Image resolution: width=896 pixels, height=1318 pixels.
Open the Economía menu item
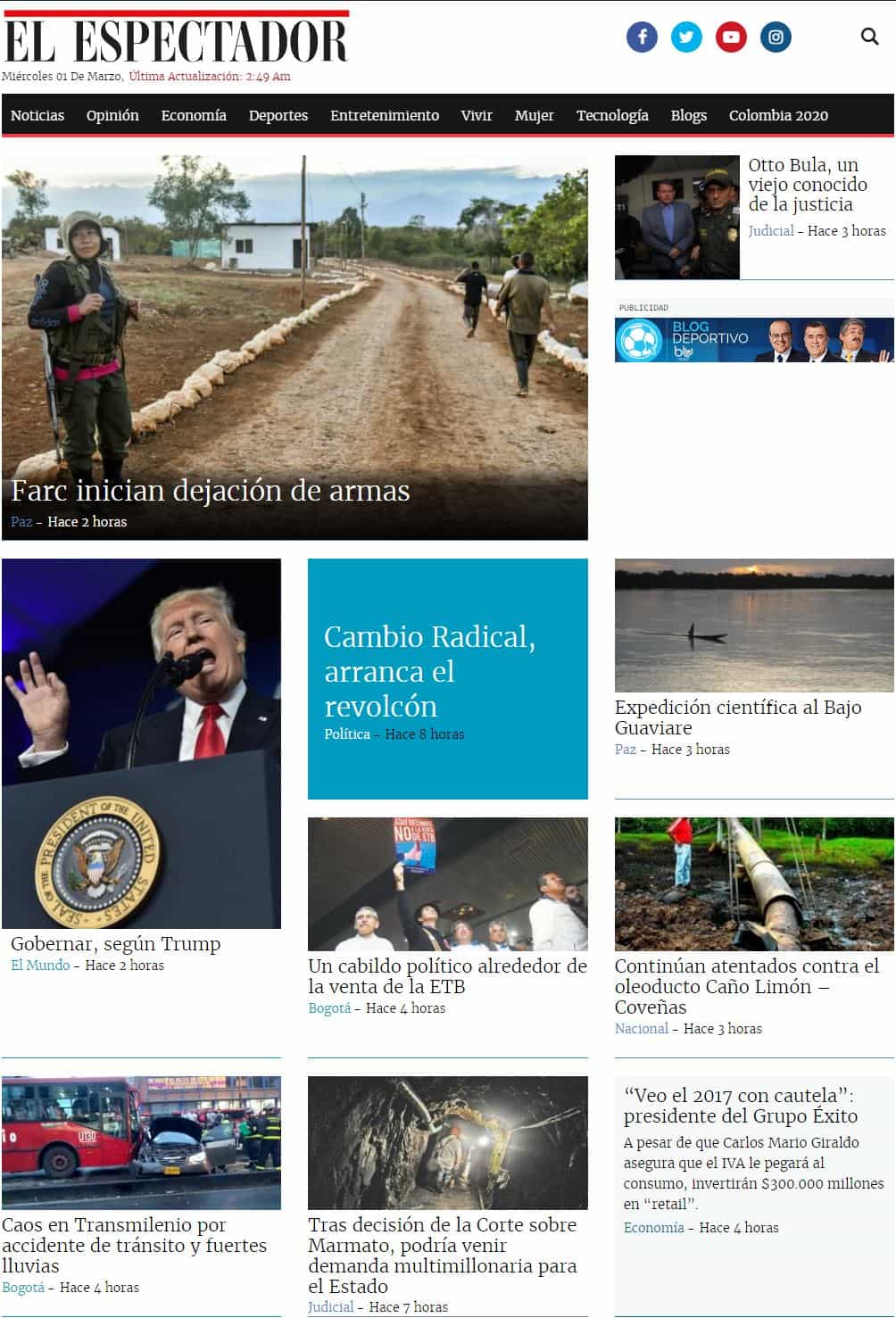coord(194,115)
